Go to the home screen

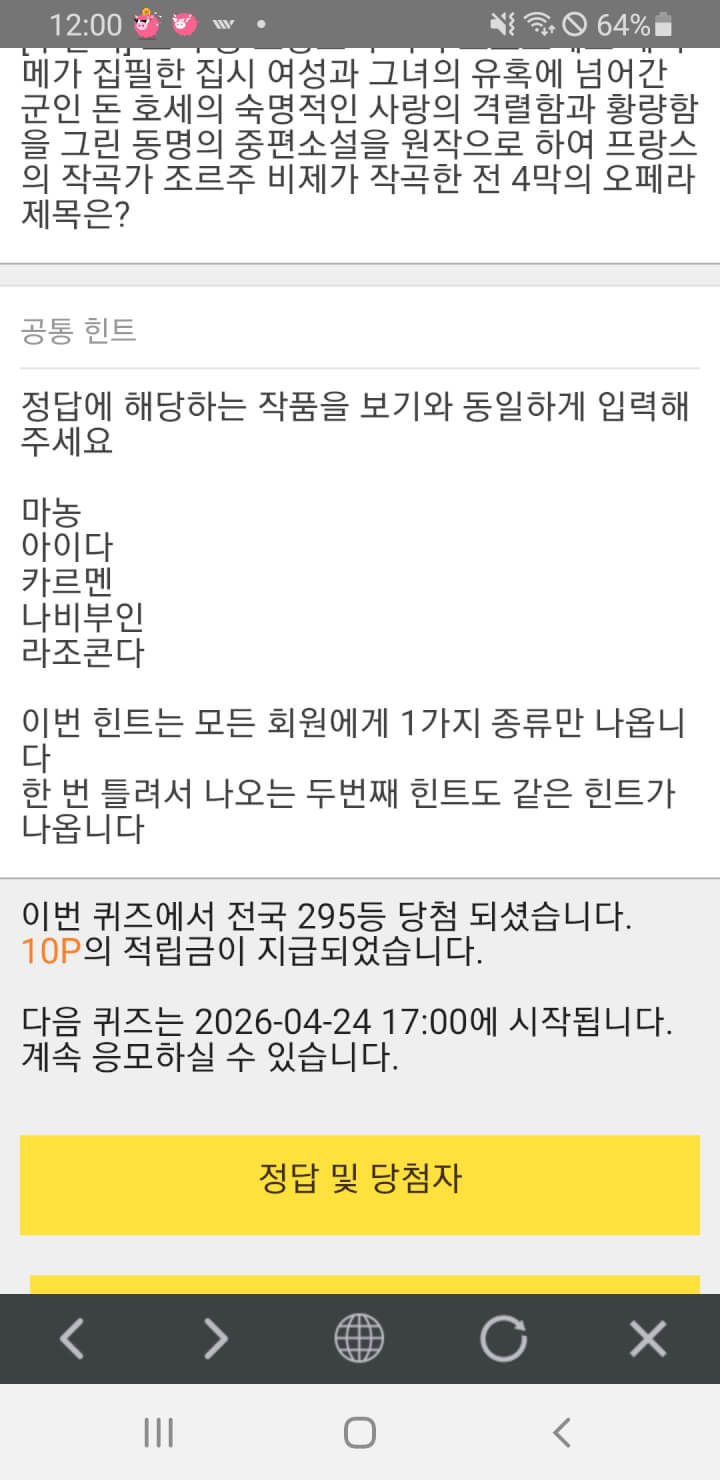pyautogui.click(x=360, y=1432)
